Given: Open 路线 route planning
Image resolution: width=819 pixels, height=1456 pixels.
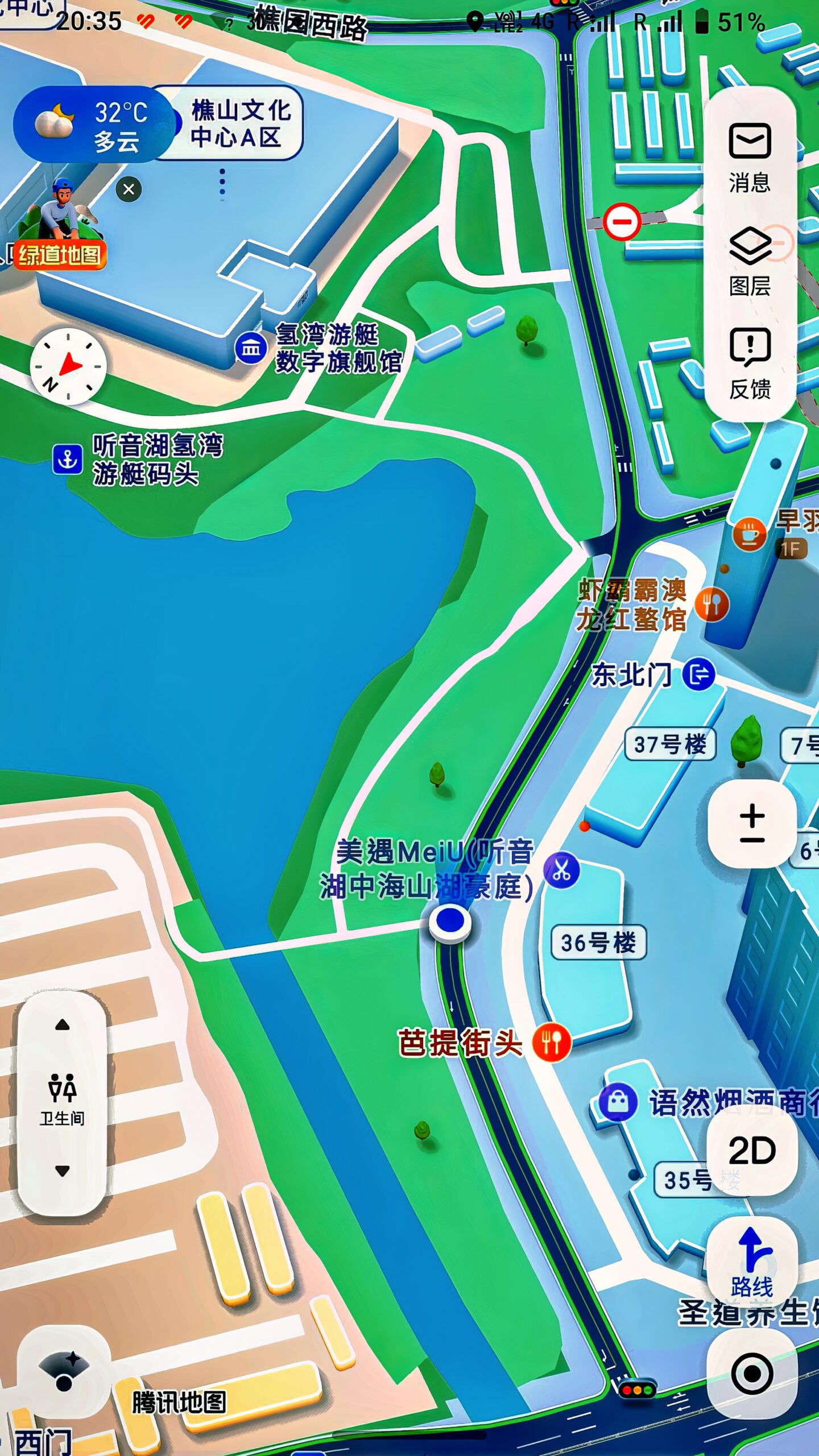Looking at the screenshot, I should 751,1260.
